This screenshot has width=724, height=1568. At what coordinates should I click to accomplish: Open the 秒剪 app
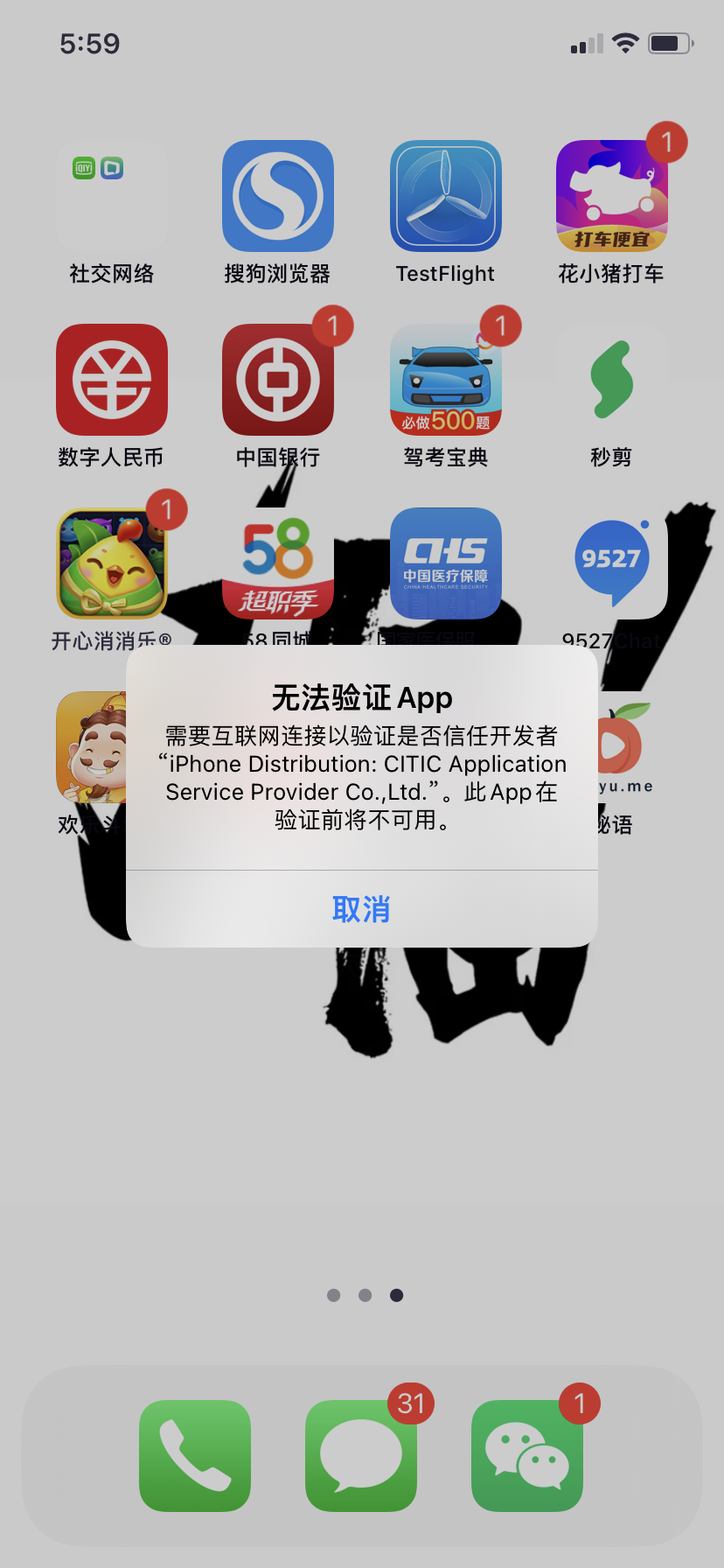pyautogui.click(x=612, y=380)
